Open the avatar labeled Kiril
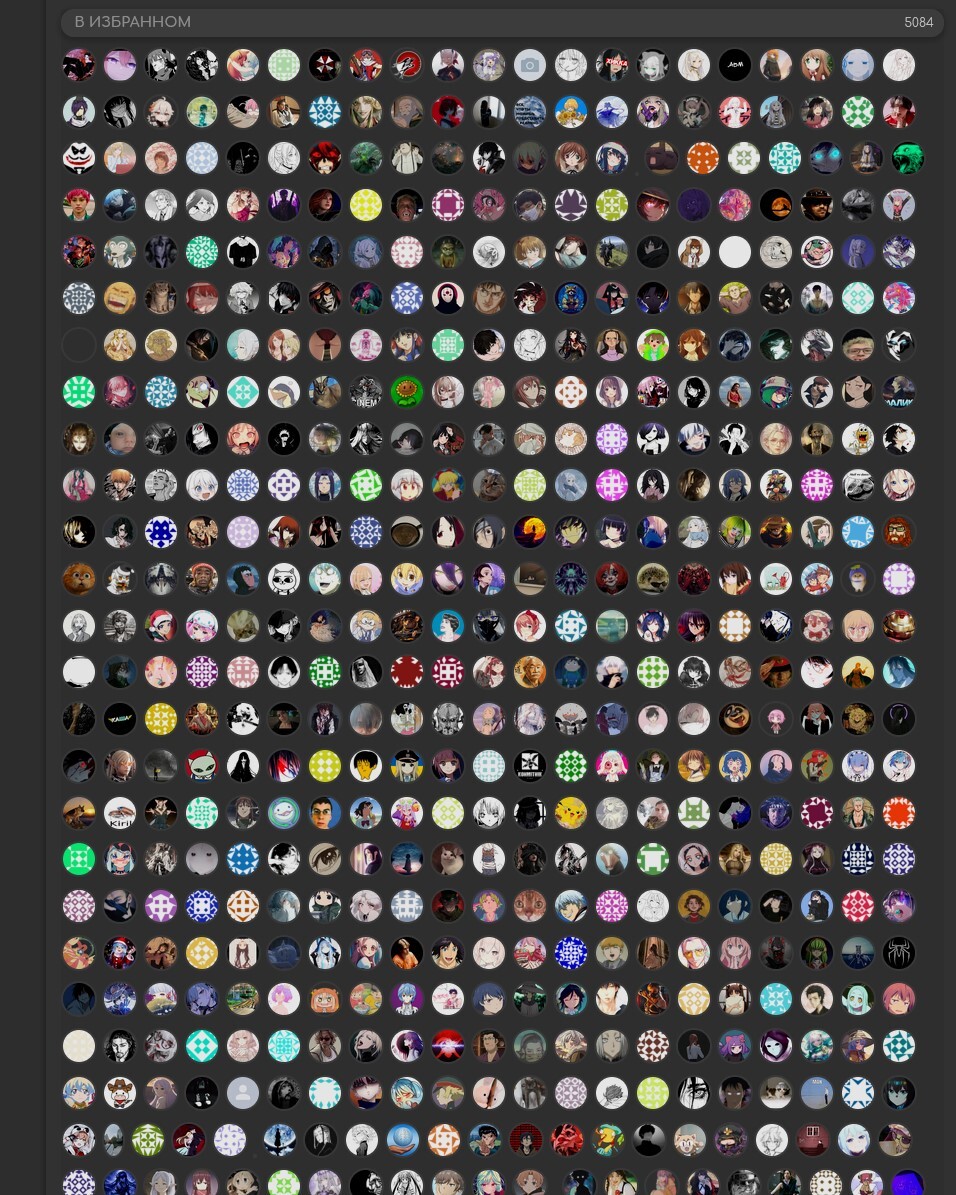Image resolution: width=956 pixels, height=1195 pixels. (120, 812)
